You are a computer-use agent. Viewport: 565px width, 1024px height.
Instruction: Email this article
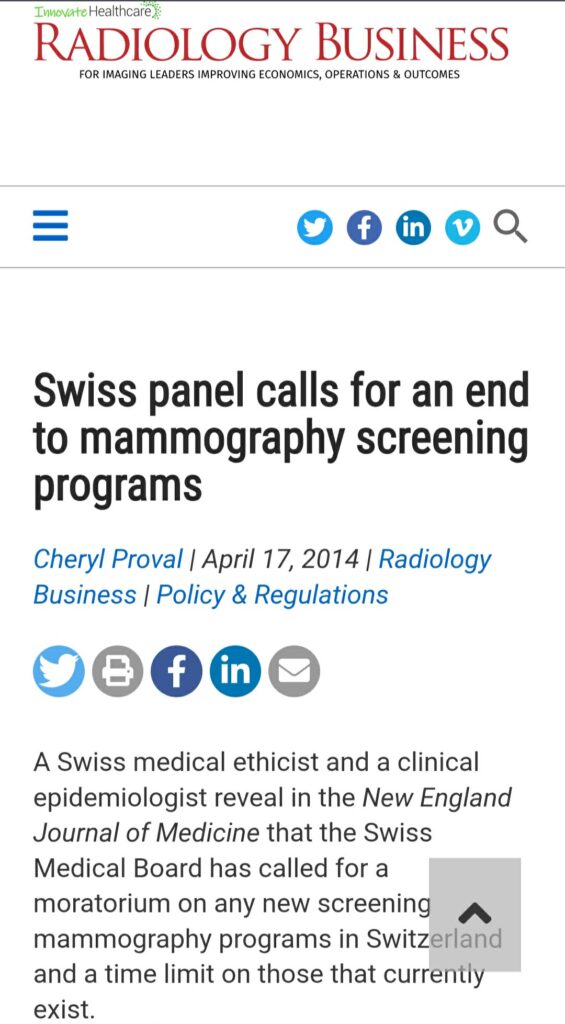294,671
